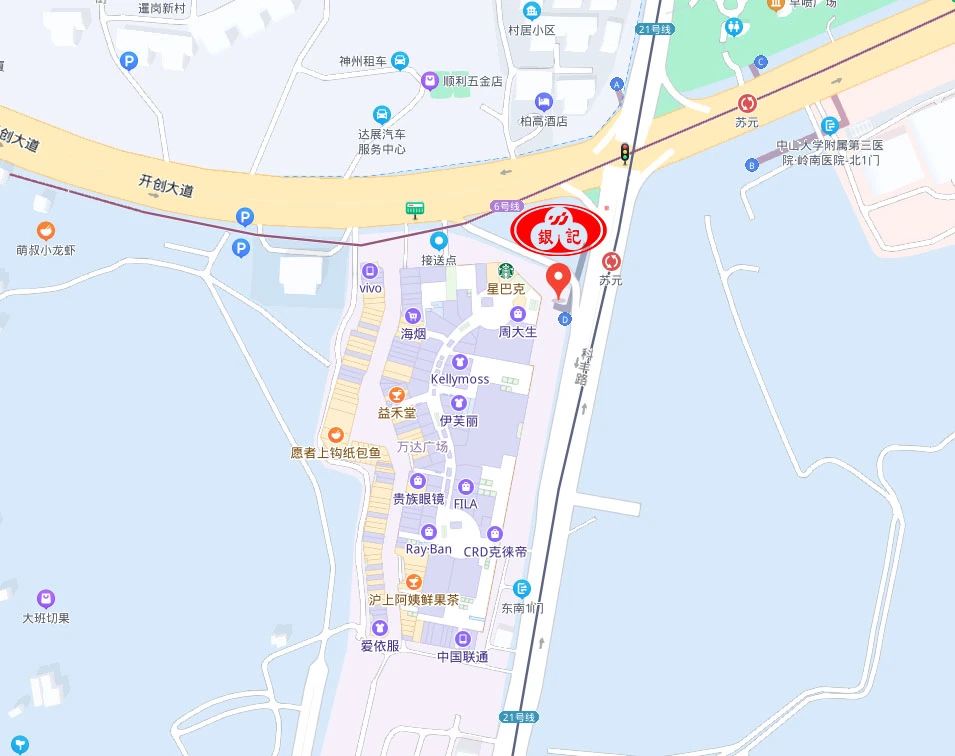
Task: Tap the red location pin marker
Action: coord(559,277)
